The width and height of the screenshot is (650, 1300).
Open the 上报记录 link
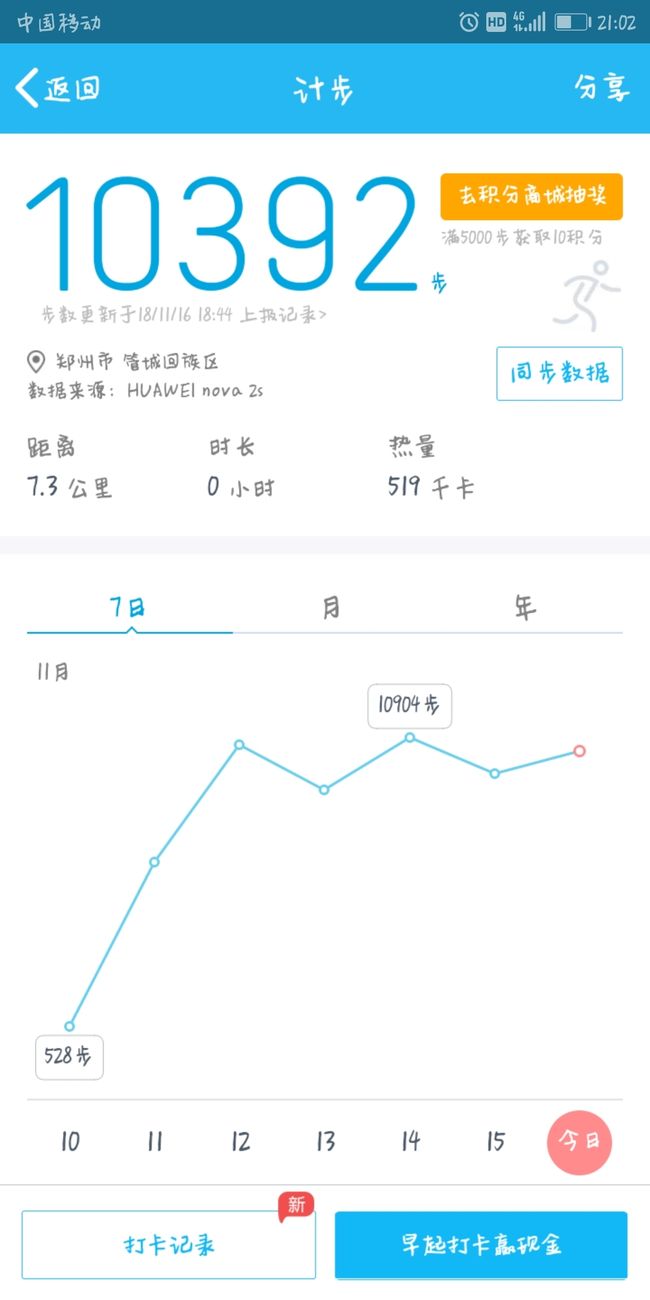283,315
